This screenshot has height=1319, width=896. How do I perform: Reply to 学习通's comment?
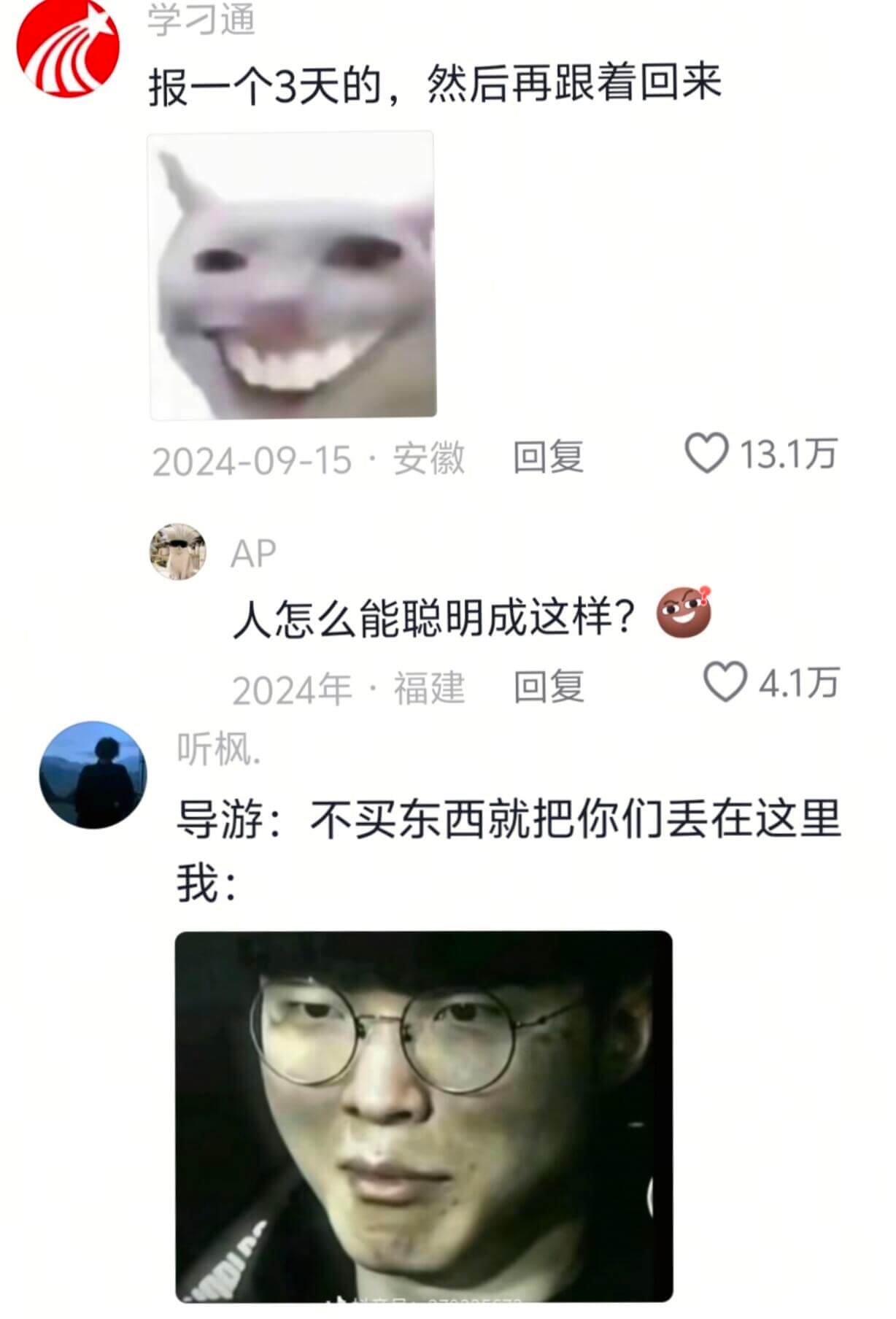click(x=548, y=457)
